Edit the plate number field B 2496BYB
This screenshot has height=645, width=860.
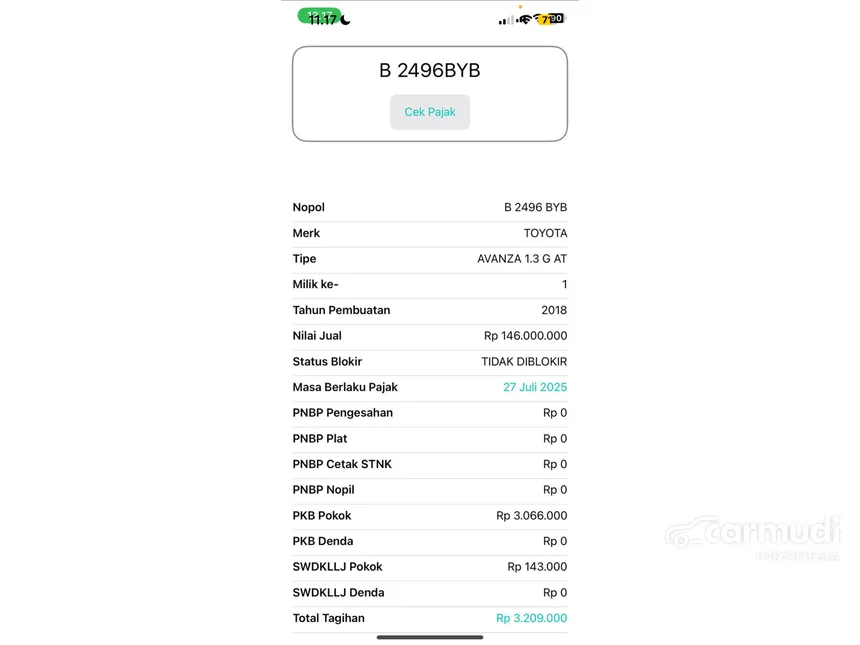429,70
